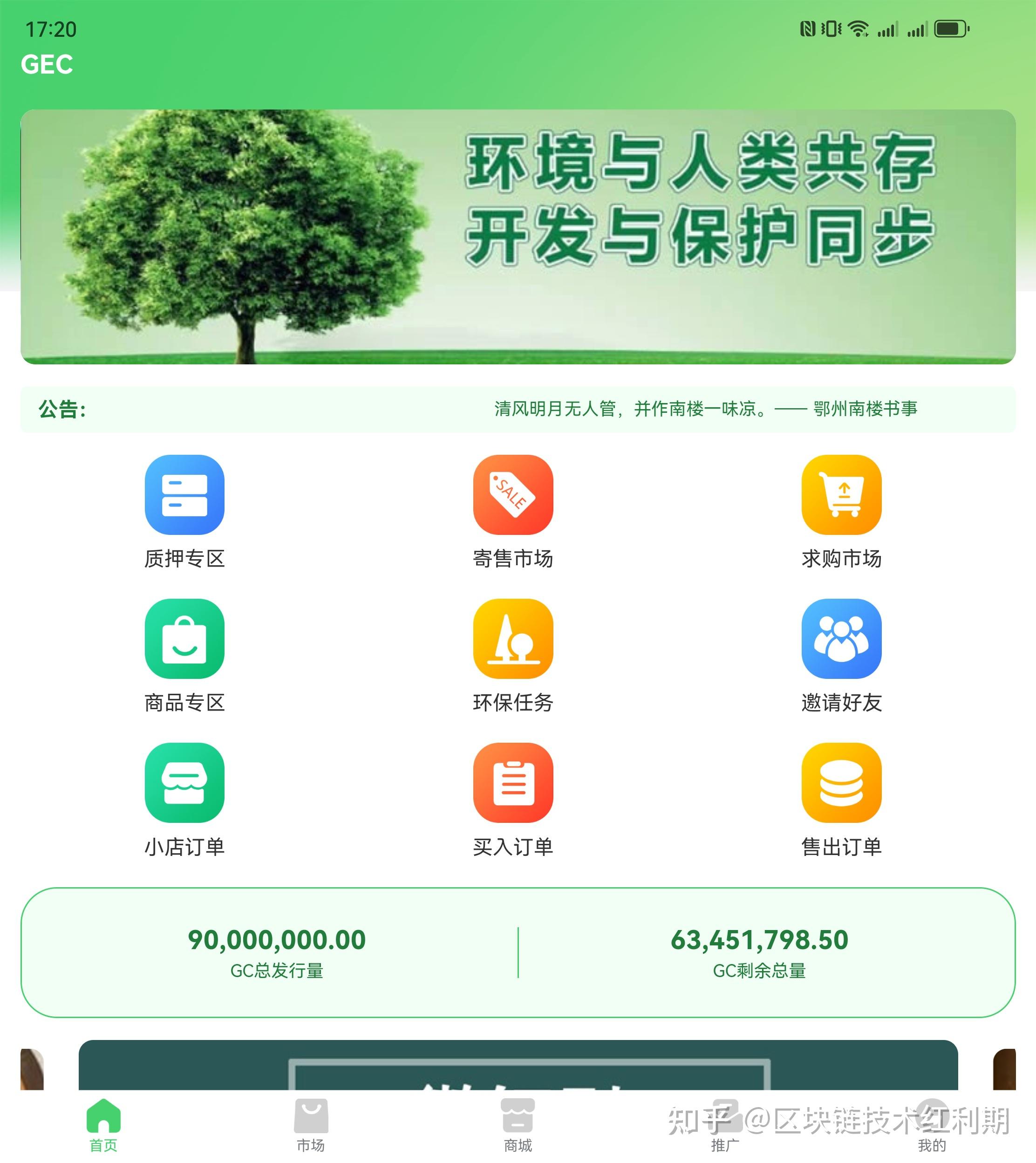Open the 环保任务 (Eco Tasks) icon
This screenshot has width=1036, height=1163.
(x=513, y=640)
